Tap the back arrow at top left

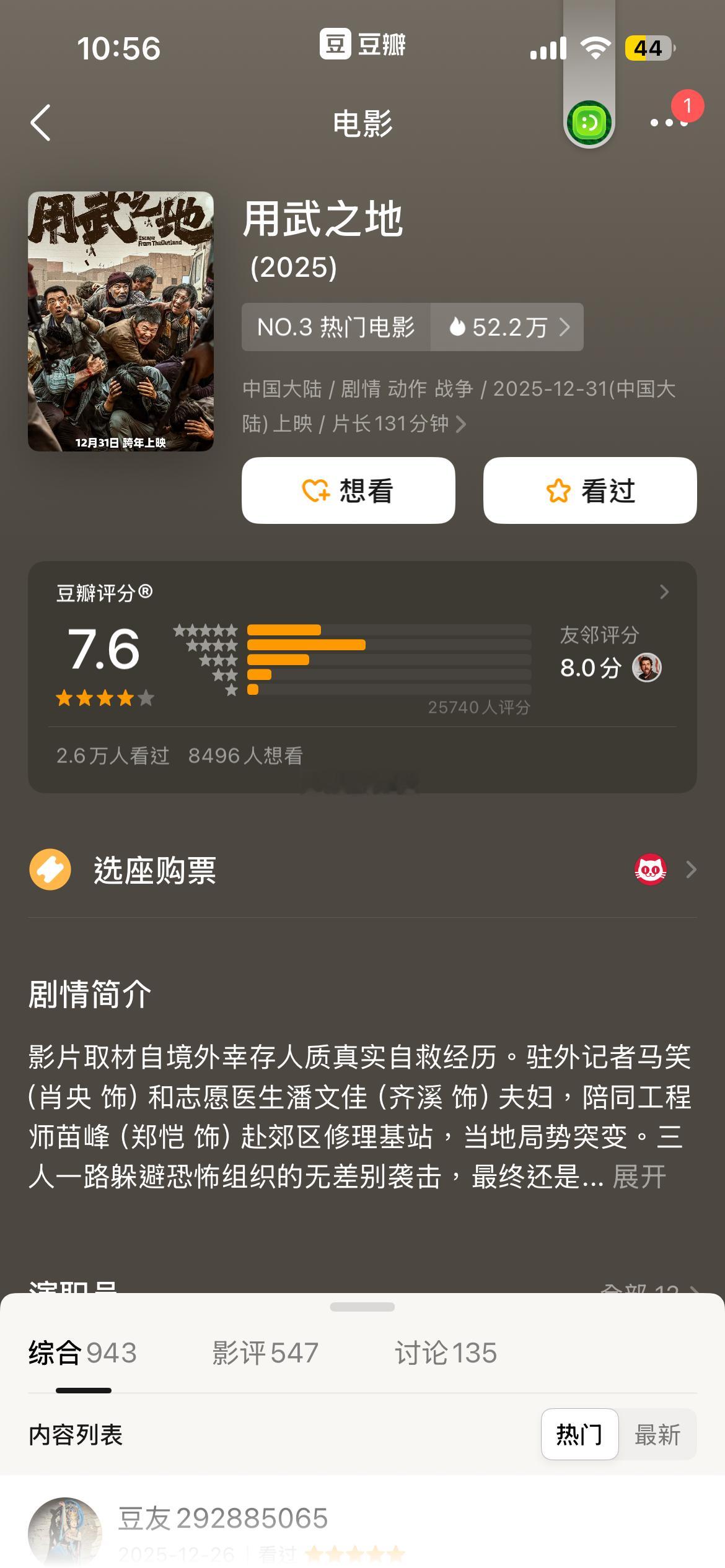click(41, 123)
